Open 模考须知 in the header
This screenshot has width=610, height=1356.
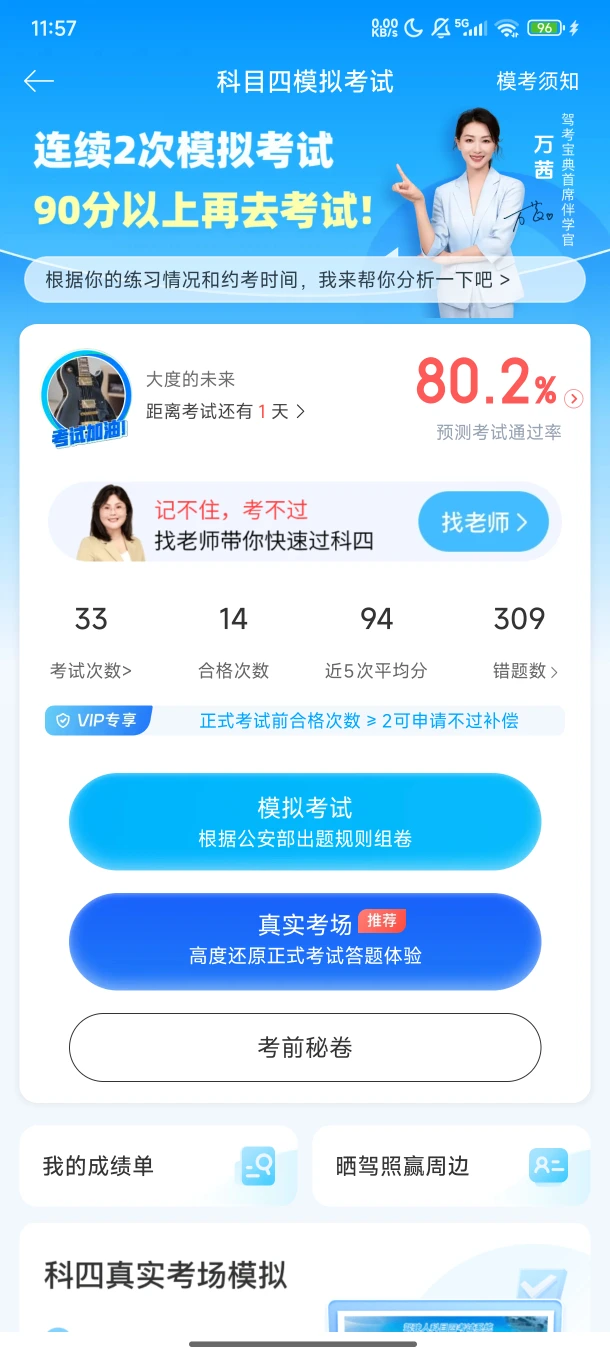[537, 82]
